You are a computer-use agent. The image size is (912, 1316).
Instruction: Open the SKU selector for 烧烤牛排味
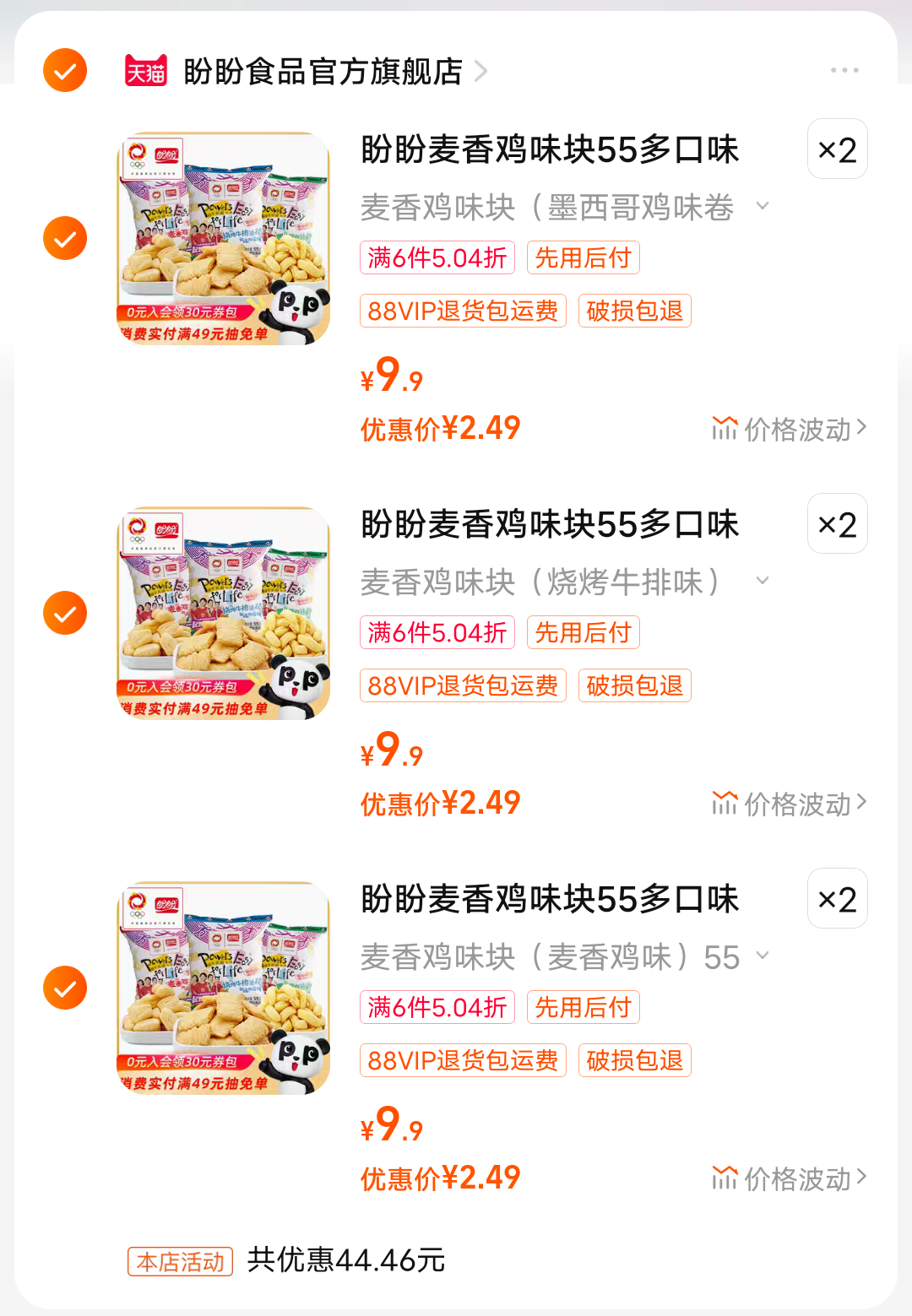pos(764,580)
